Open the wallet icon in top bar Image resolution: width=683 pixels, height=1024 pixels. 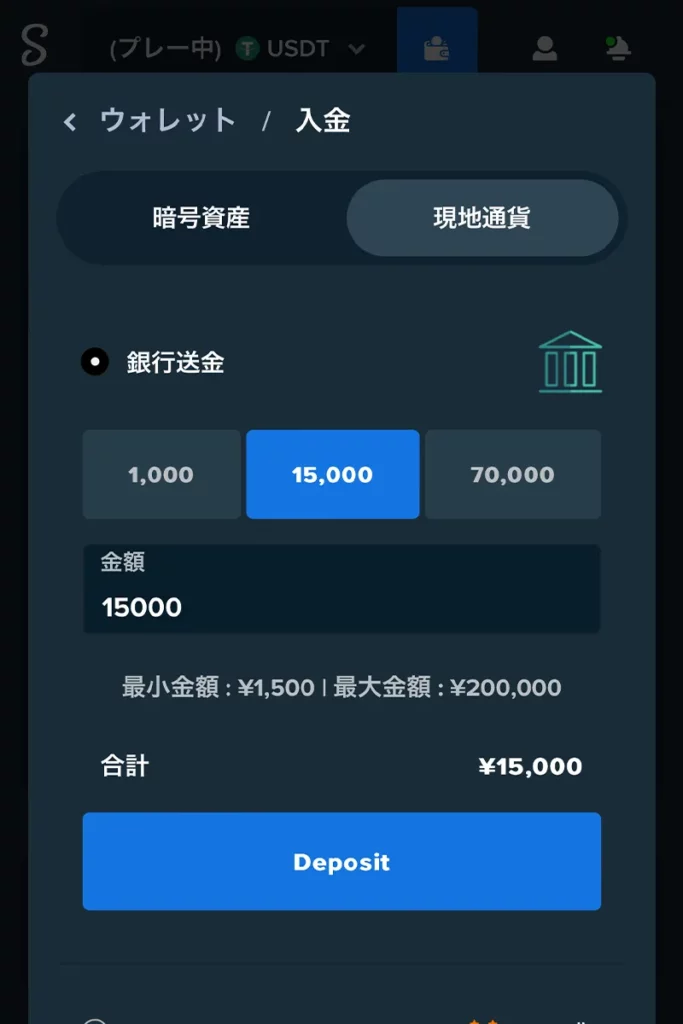(x=436, y=47)
